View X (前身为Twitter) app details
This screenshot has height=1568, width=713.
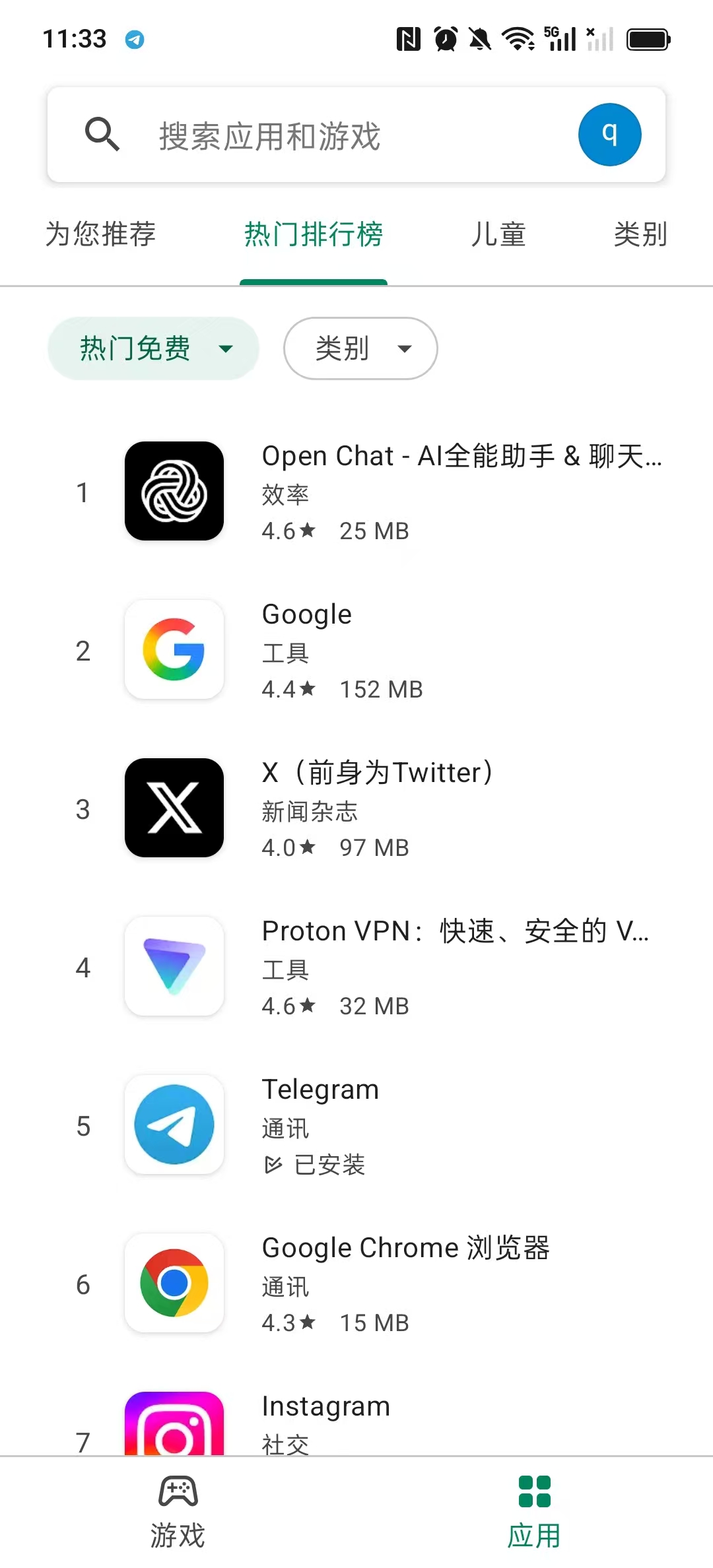click(x=396, y=808)
